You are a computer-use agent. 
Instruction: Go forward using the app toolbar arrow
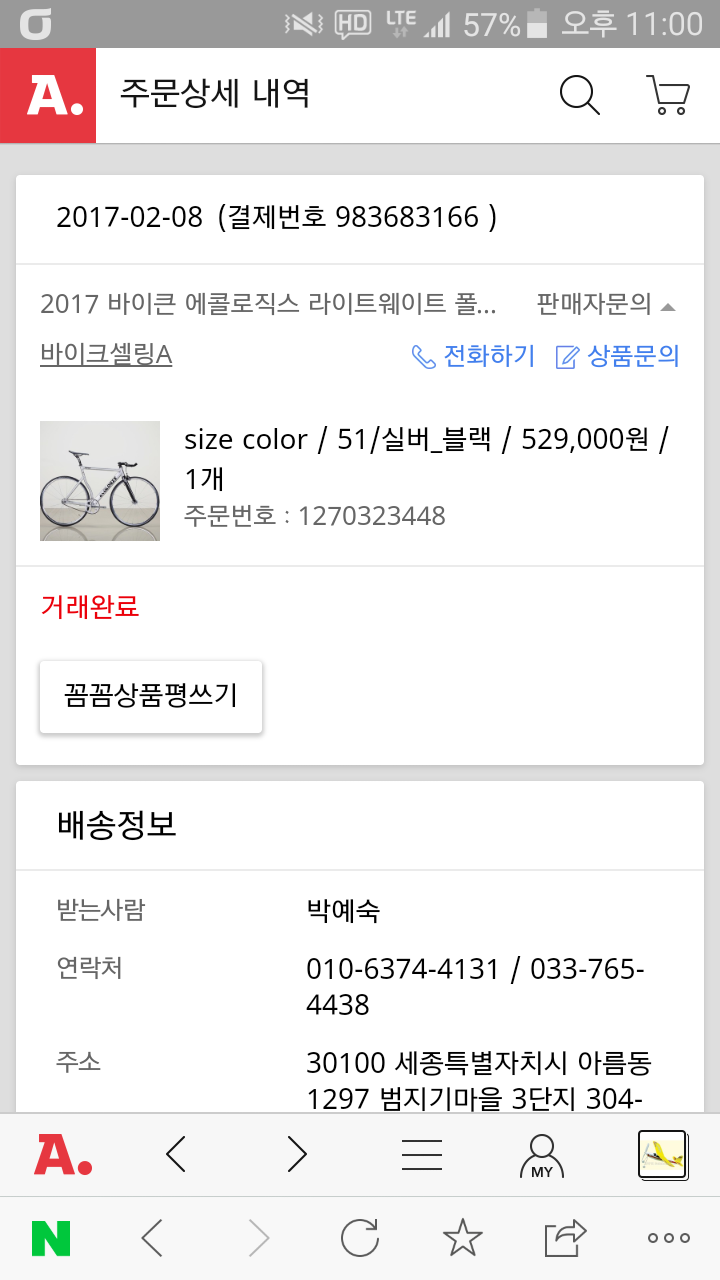[x=297, y=1155]
